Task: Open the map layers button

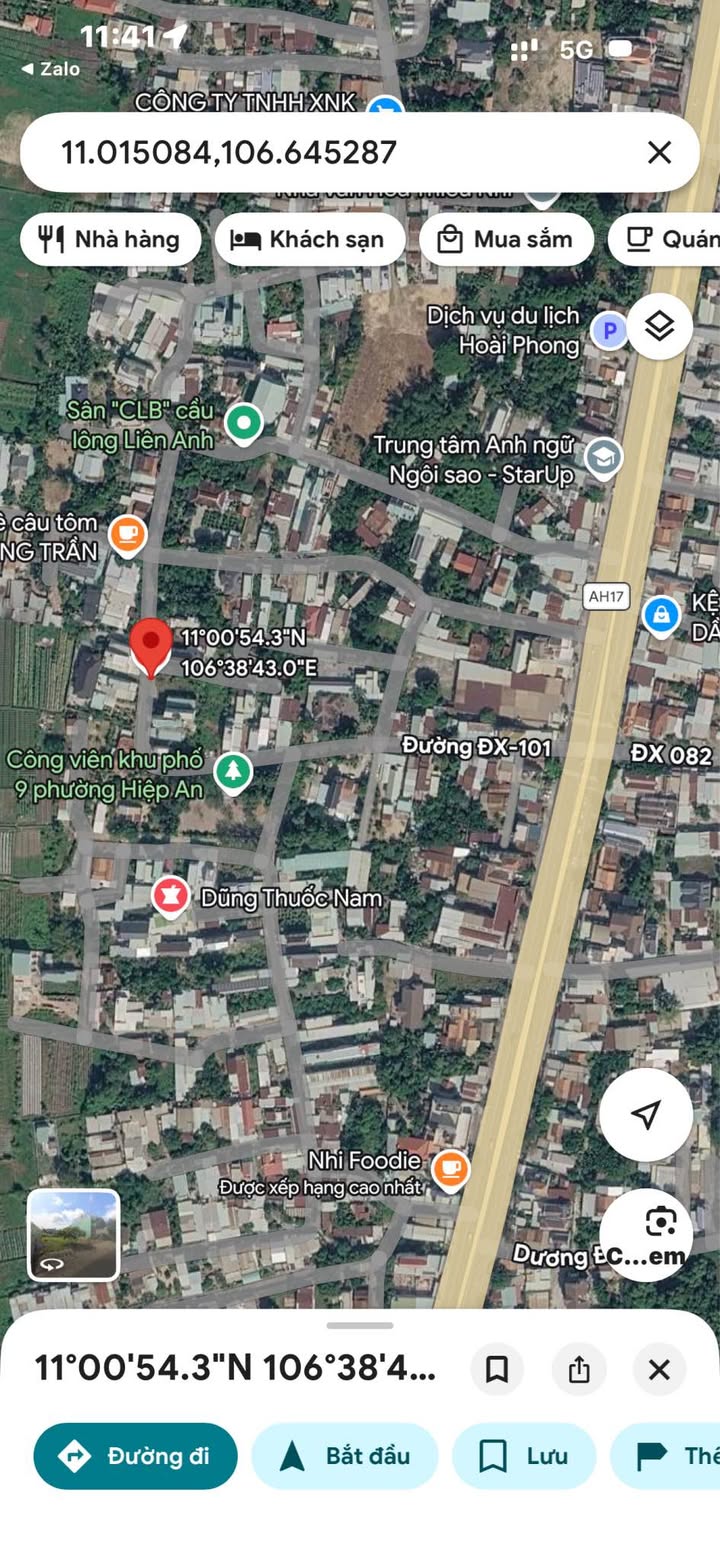Action: pos(660,326)
